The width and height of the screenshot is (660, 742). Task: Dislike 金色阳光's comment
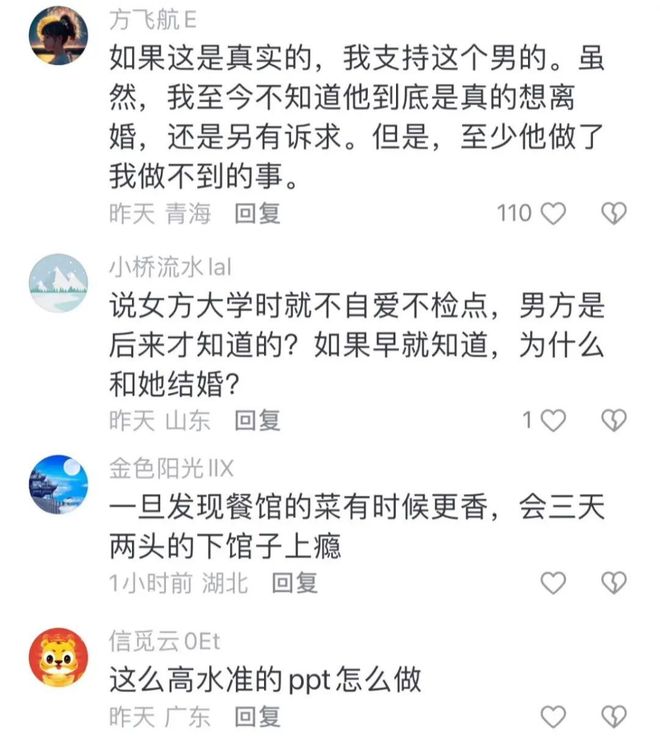(x=613, y=582)
